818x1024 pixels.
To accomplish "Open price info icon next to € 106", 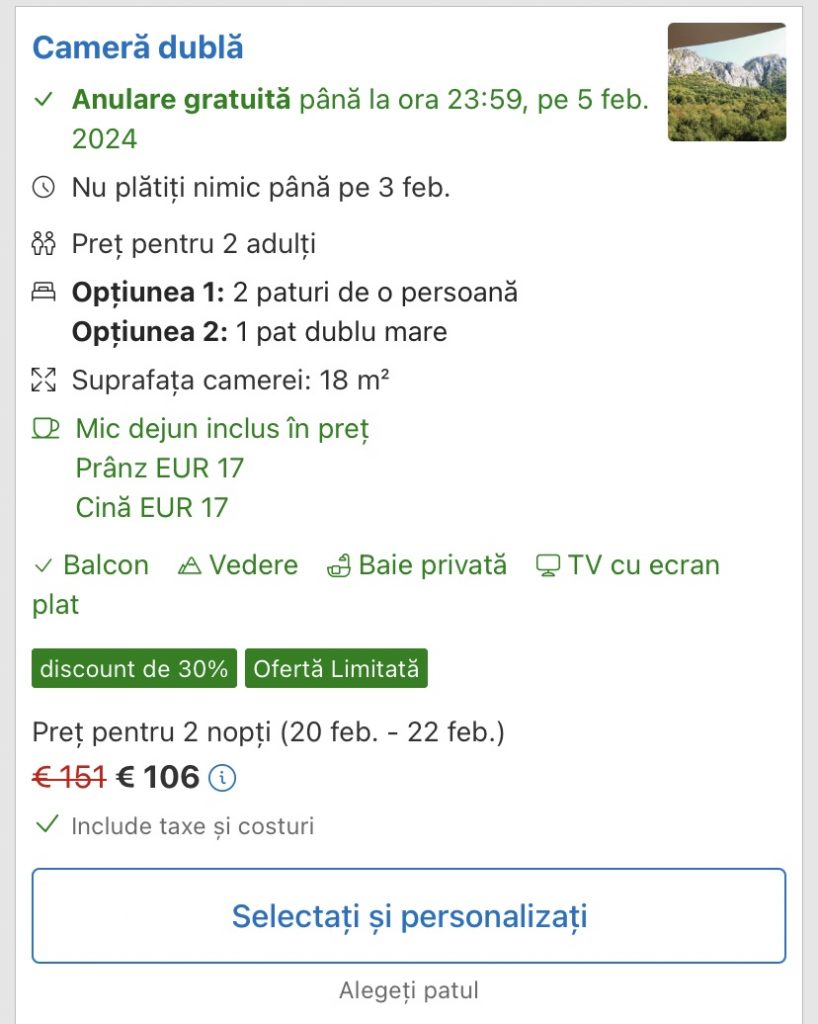I will (x=223, y=778).
